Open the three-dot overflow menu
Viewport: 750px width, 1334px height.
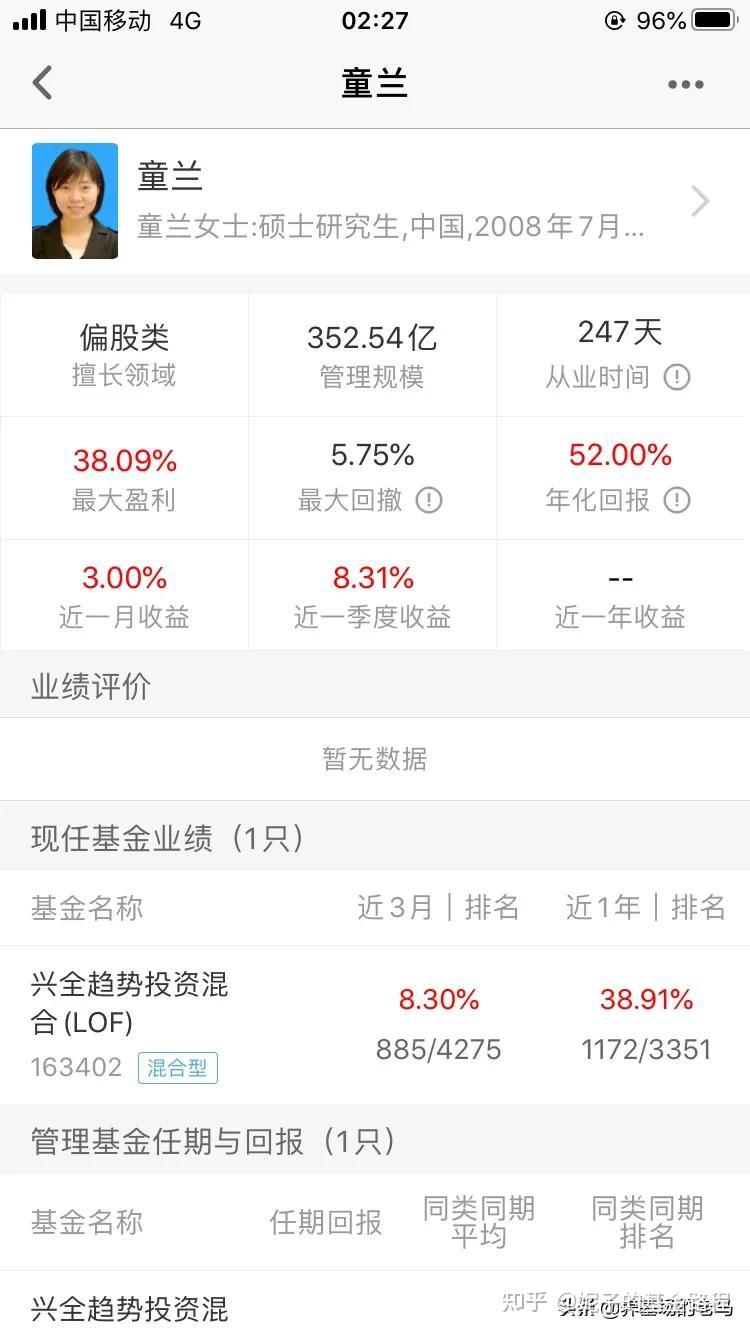[686, 84]
